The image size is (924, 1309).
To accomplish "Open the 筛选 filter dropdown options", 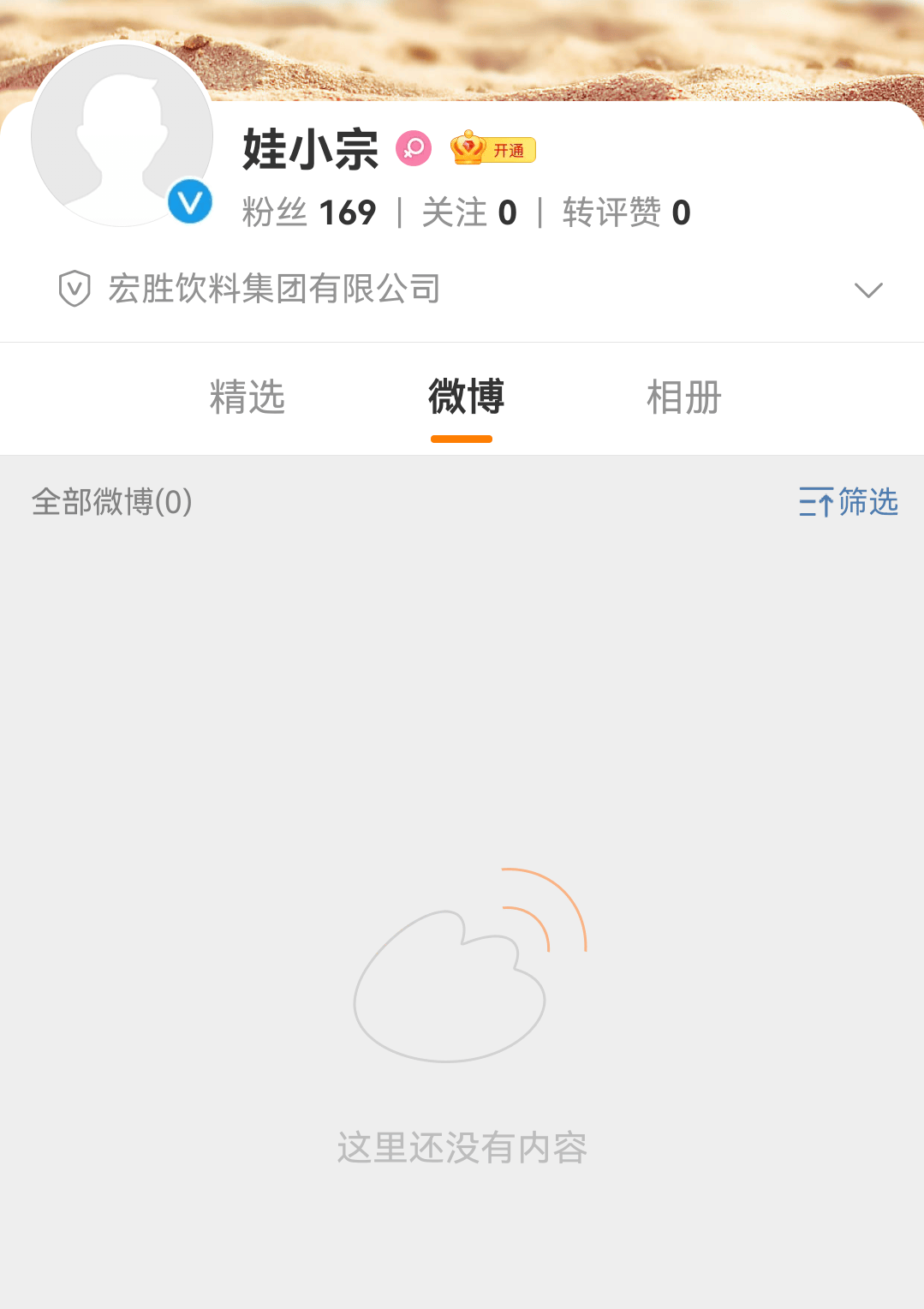I will click(867, 504).
